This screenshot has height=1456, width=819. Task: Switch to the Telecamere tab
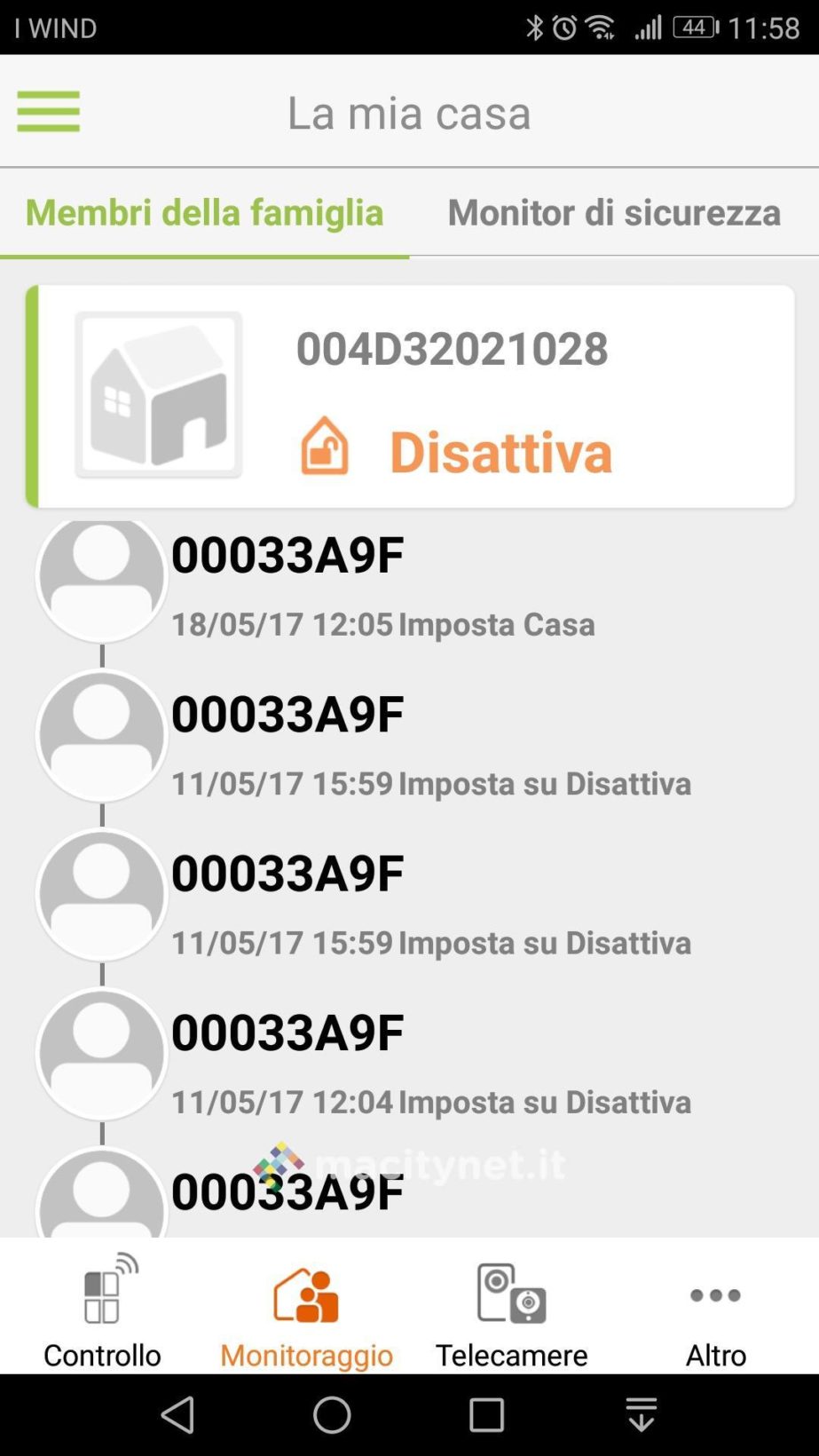(x=511, y=1310)
